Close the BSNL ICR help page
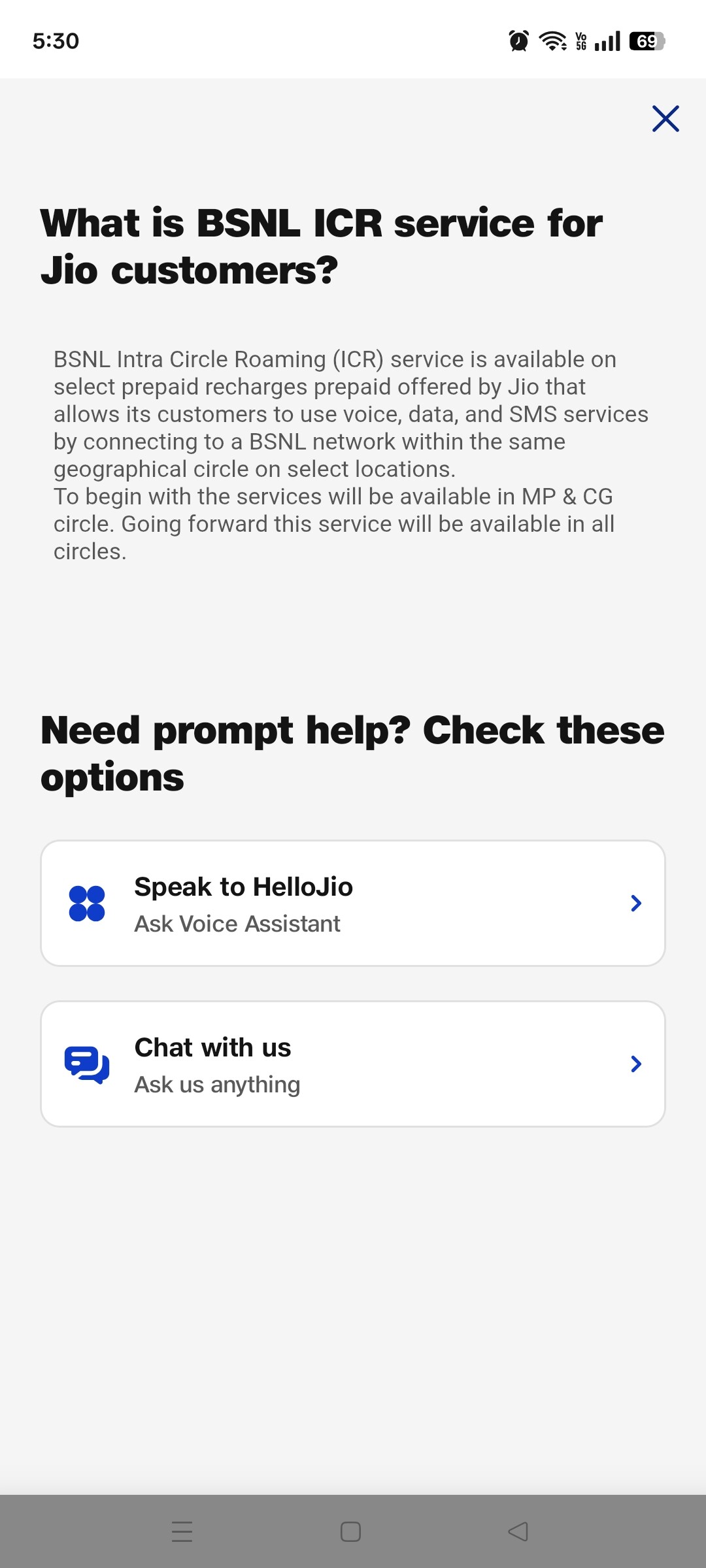 [665, 119]
